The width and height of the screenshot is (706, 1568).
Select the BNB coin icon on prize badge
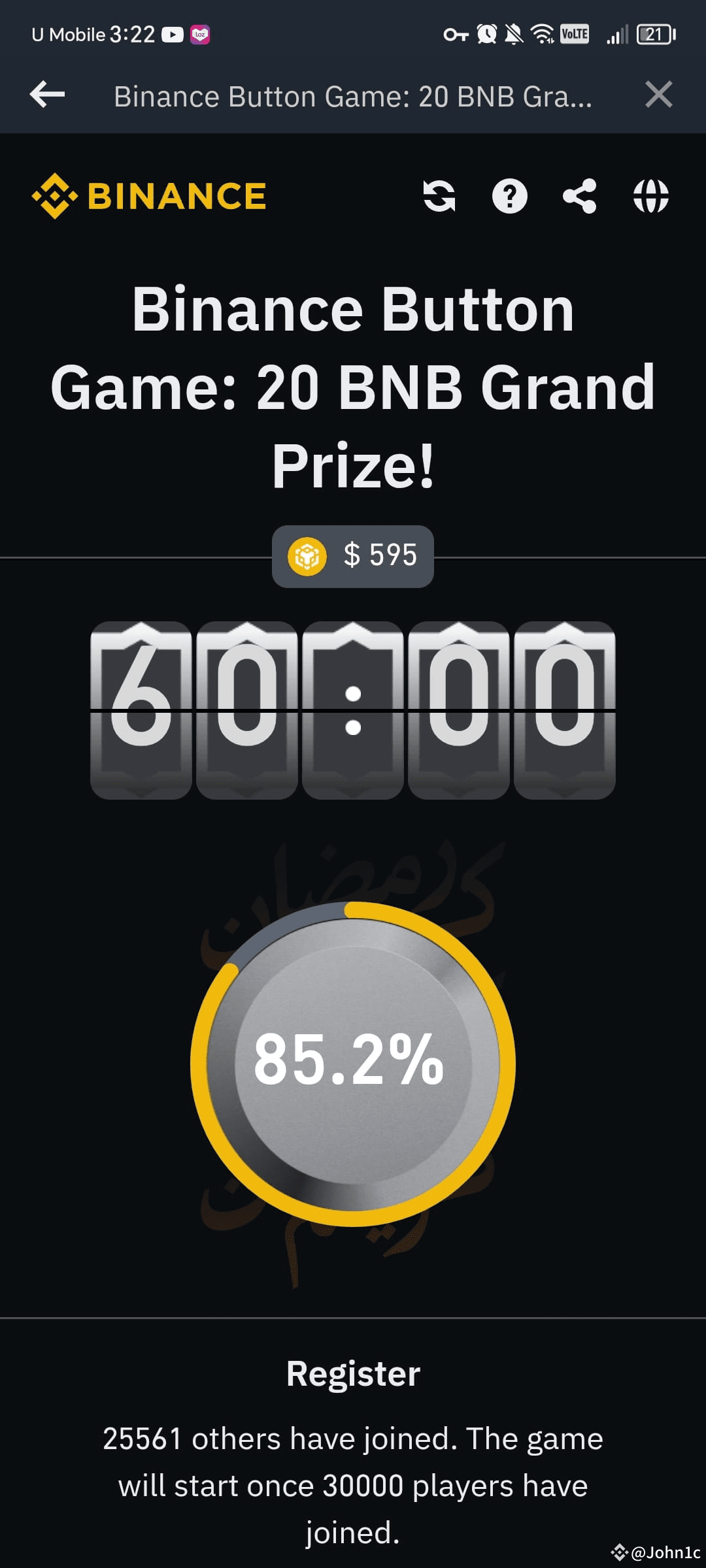(x=308, y=557)
